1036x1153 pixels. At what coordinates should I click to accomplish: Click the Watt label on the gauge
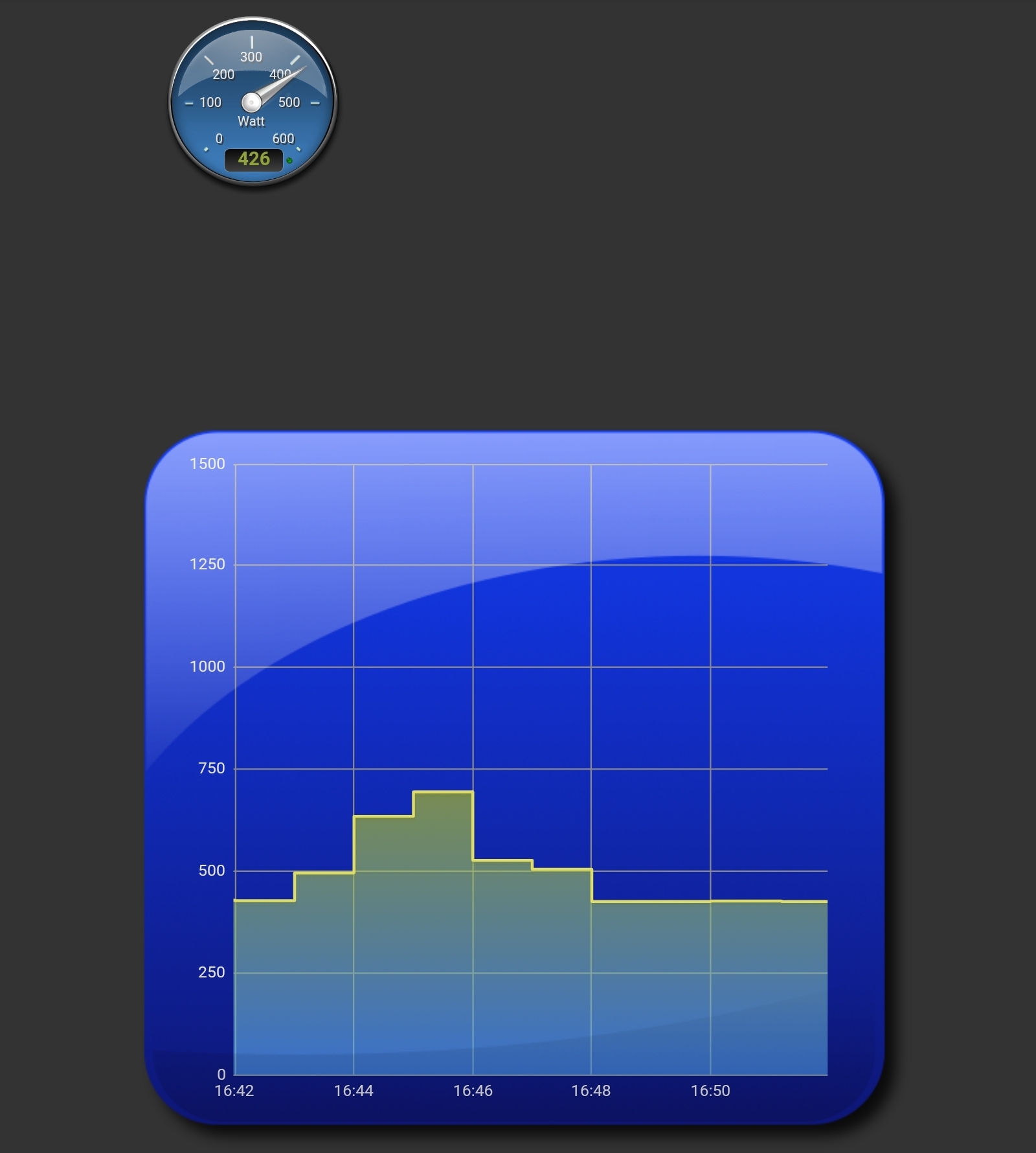click(251, 121)
